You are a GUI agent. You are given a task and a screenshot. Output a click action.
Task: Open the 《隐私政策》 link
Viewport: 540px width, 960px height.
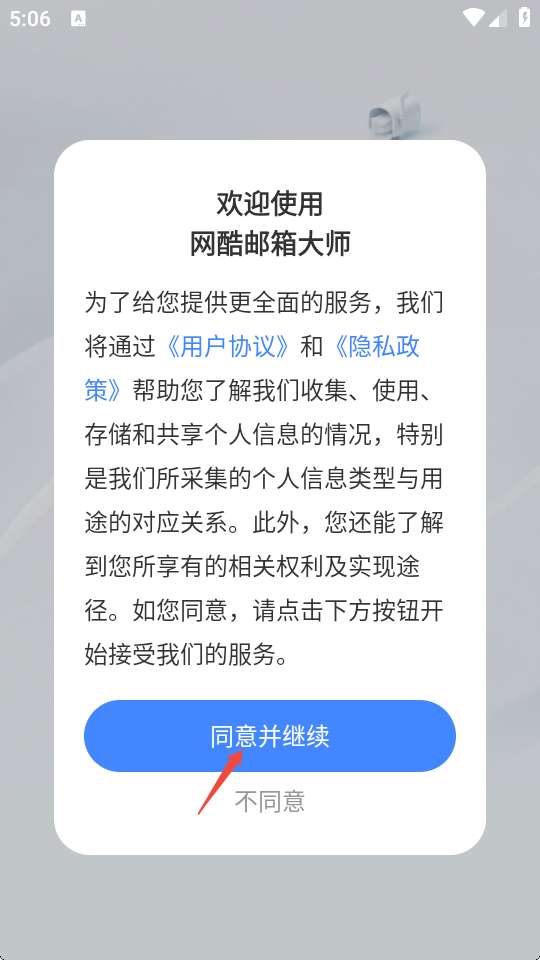coord(375,347)
